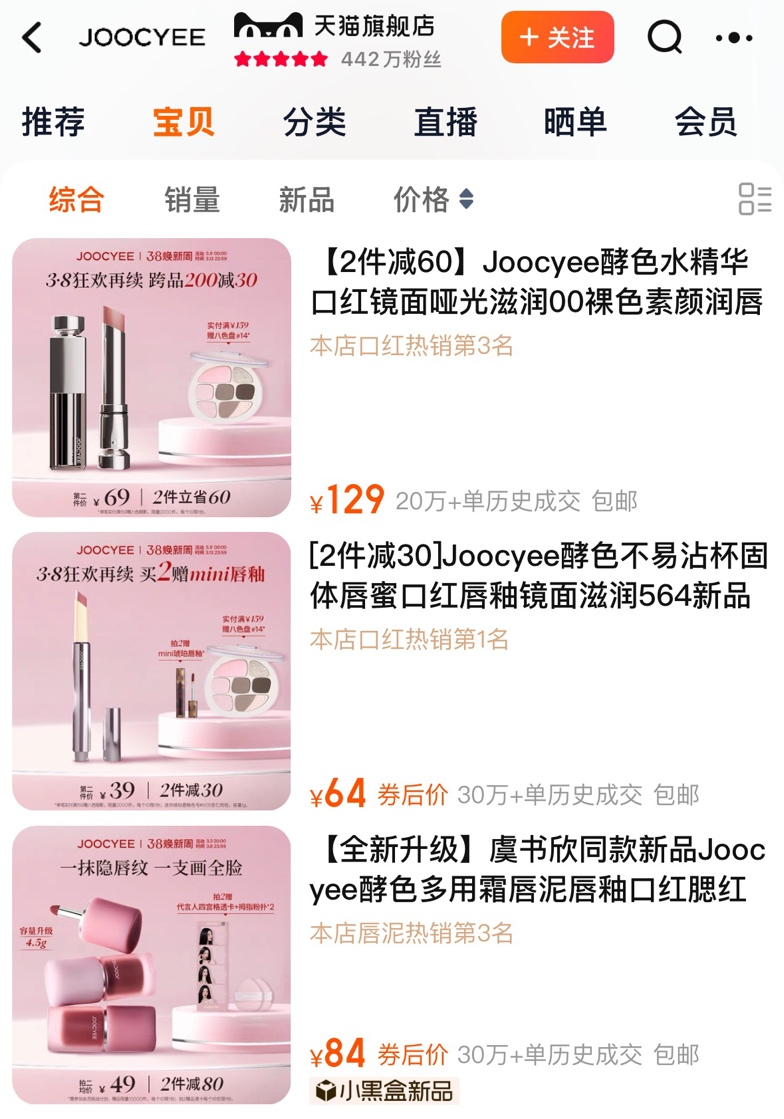Open the 酵色水精华口红 product priced ¥129
784x1119 pixels.
[392, 378]
